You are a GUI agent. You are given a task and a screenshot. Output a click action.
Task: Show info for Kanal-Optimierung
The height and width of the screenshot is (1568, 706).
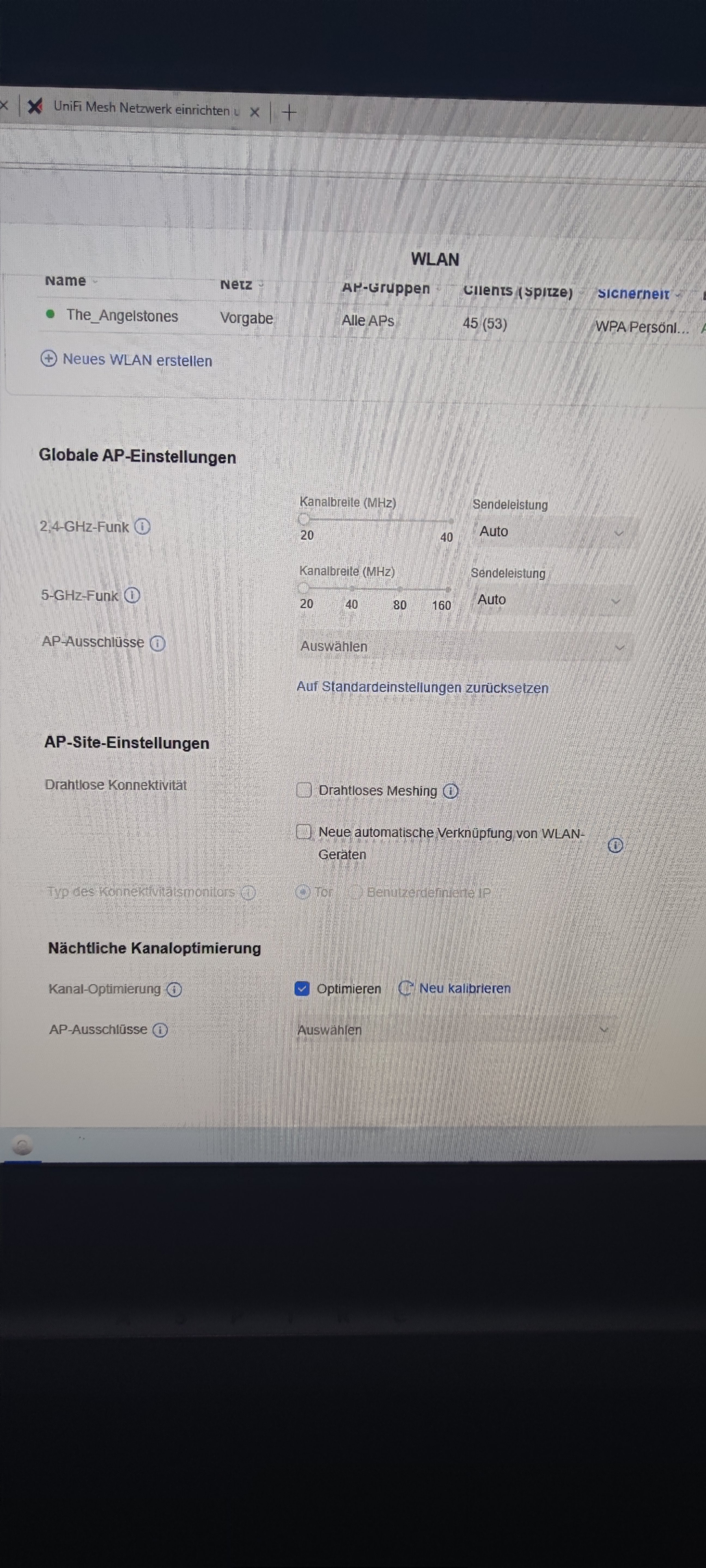click(x=174, y=989)
